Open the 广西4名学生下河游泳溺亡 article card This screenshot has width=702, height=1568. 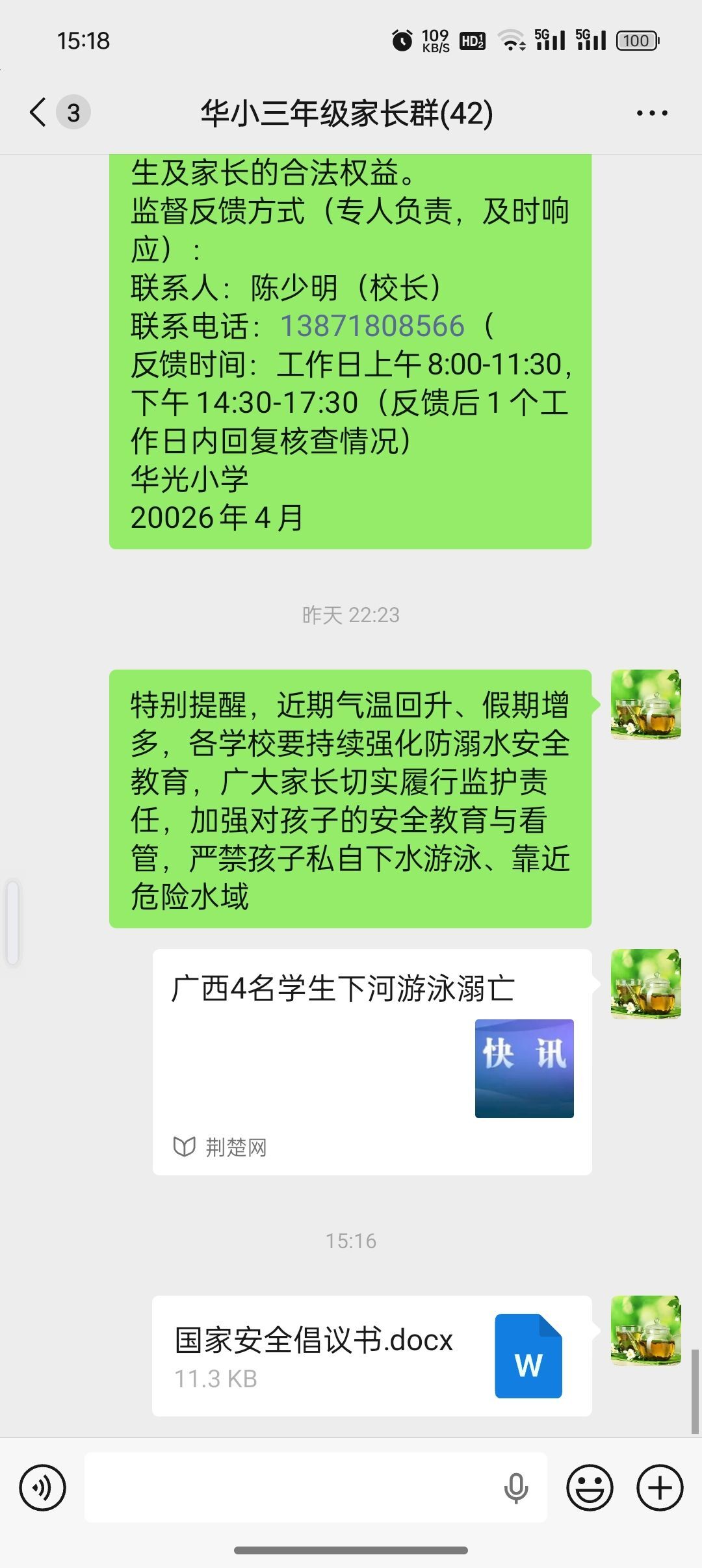point(372,1061)
